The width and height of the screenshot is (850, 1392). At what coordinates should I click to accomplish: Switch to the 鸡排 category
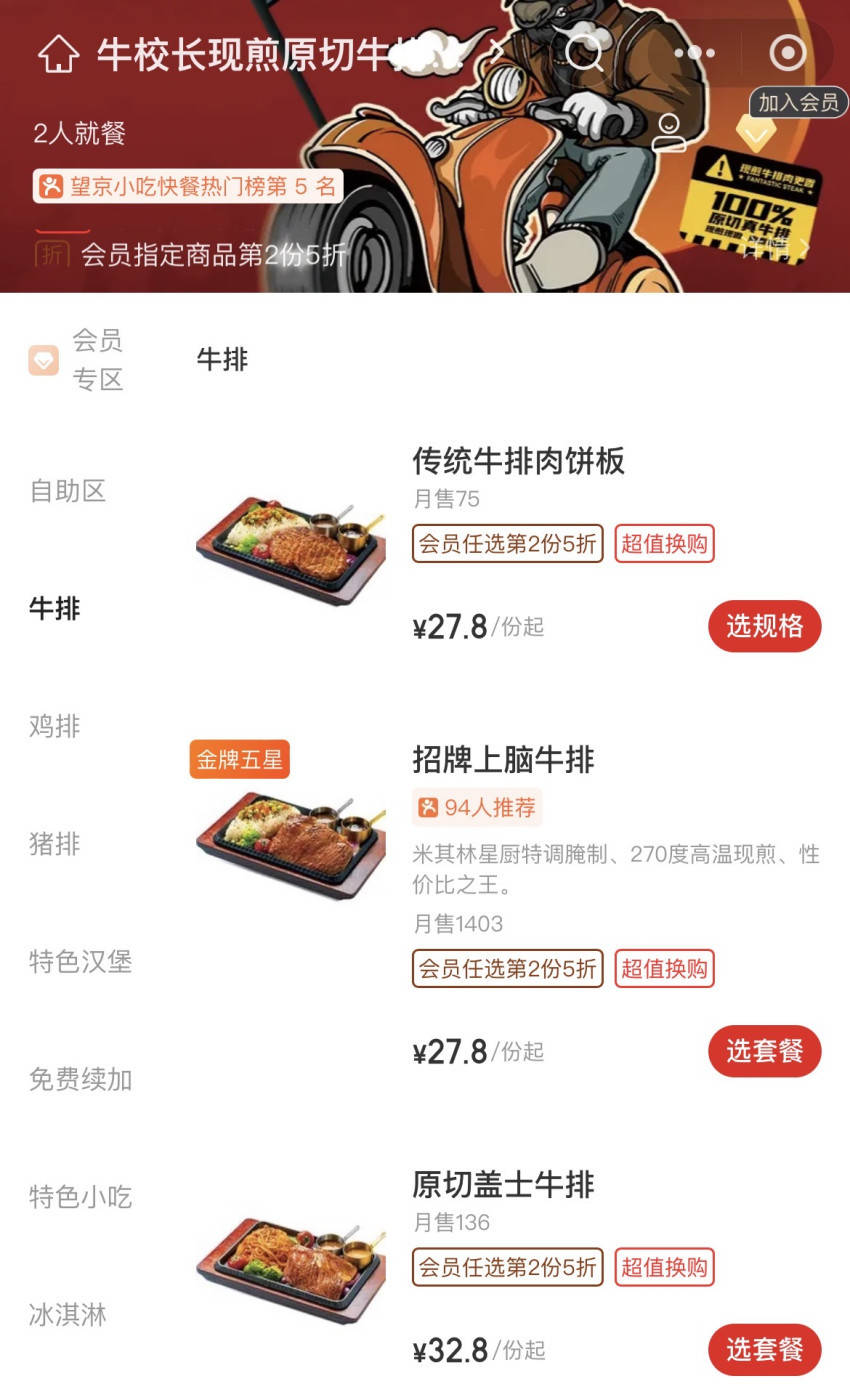tap(55, 726)
